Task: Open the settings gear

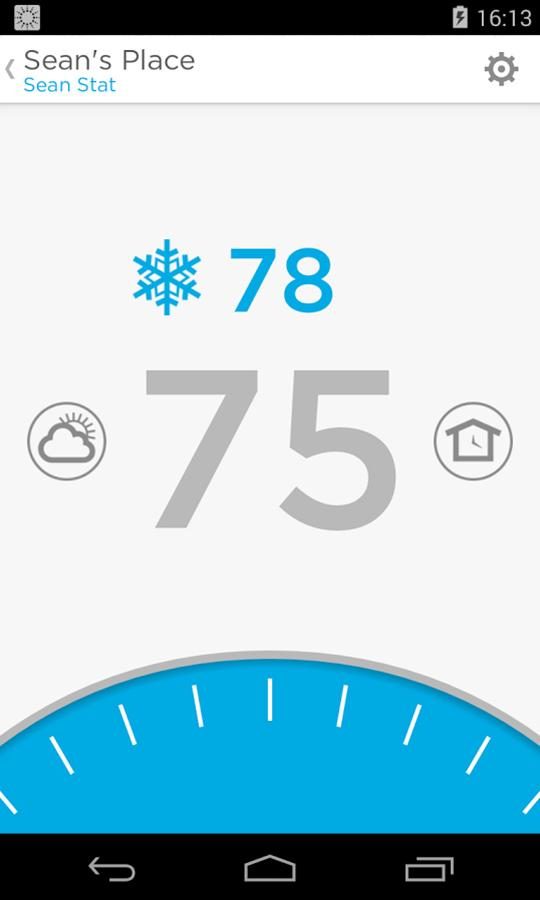Action: tap(501, 69)
